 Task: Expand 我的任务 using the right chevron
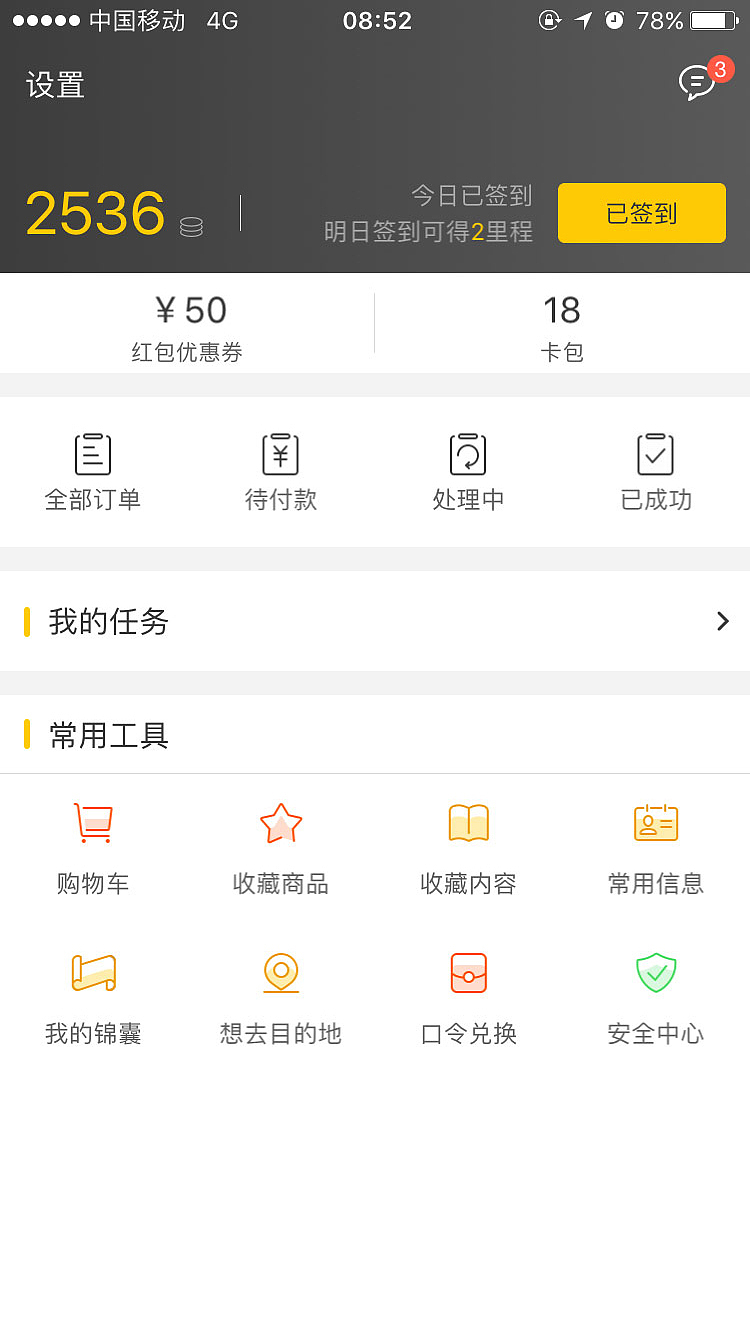722,621
